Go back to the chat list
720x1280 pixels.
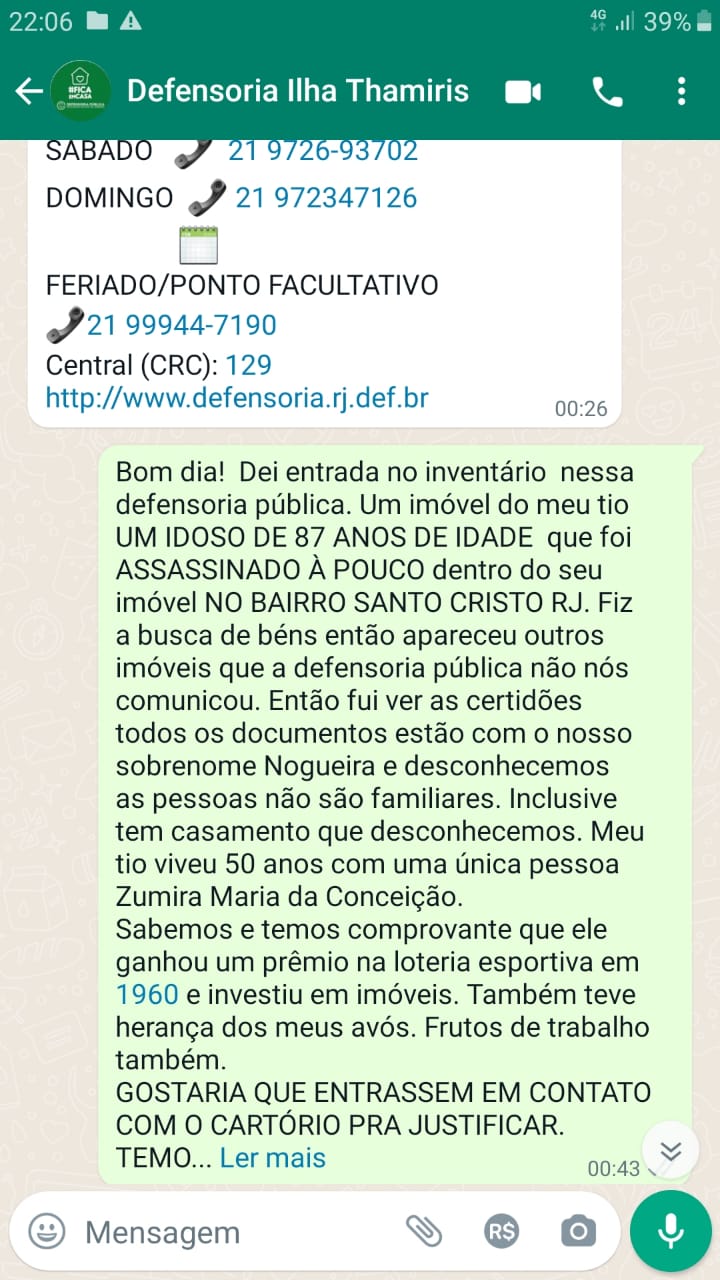[27, 92]
